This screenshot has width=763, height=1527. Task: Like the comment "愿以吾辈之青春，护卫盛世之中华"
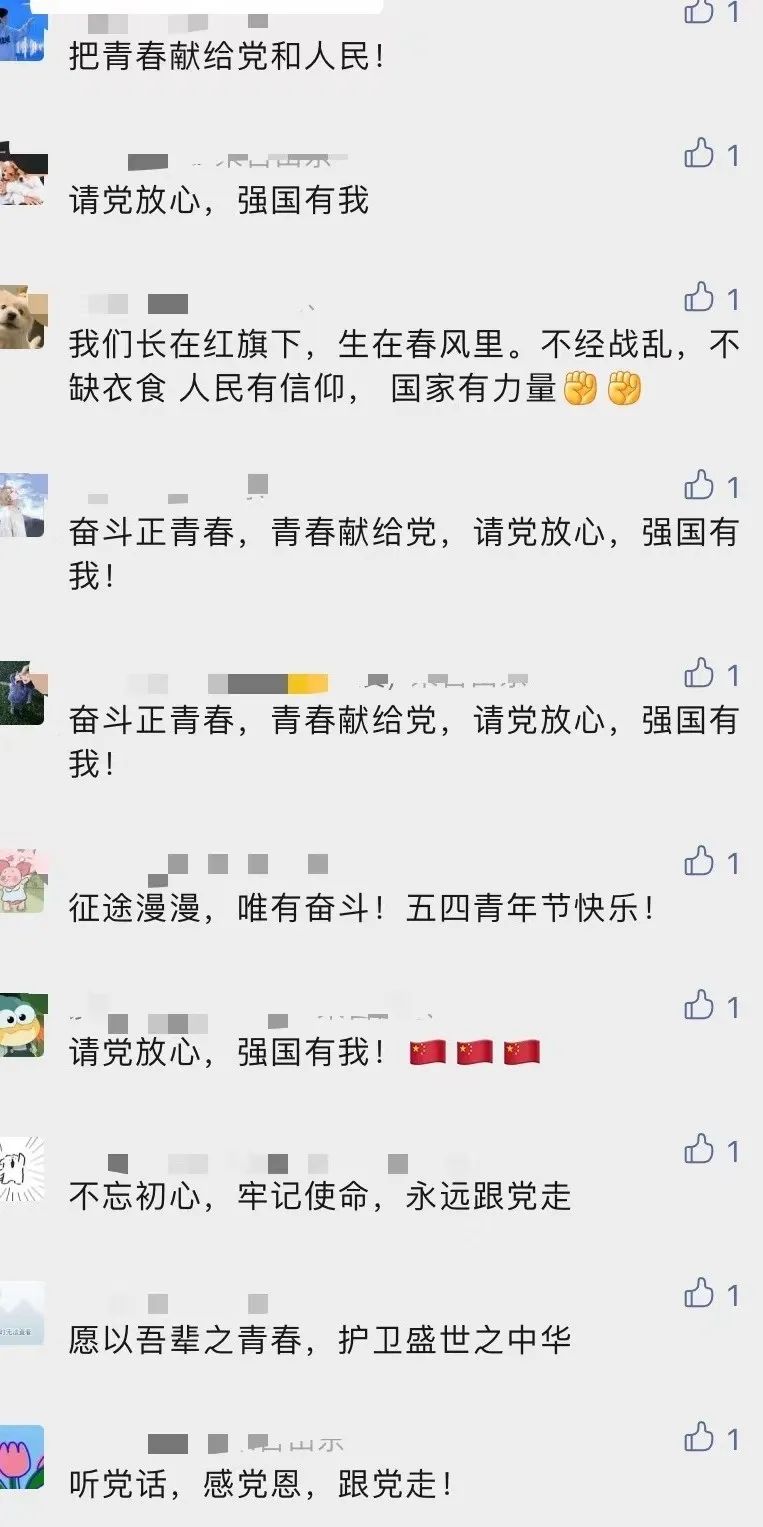point(699,1293)
